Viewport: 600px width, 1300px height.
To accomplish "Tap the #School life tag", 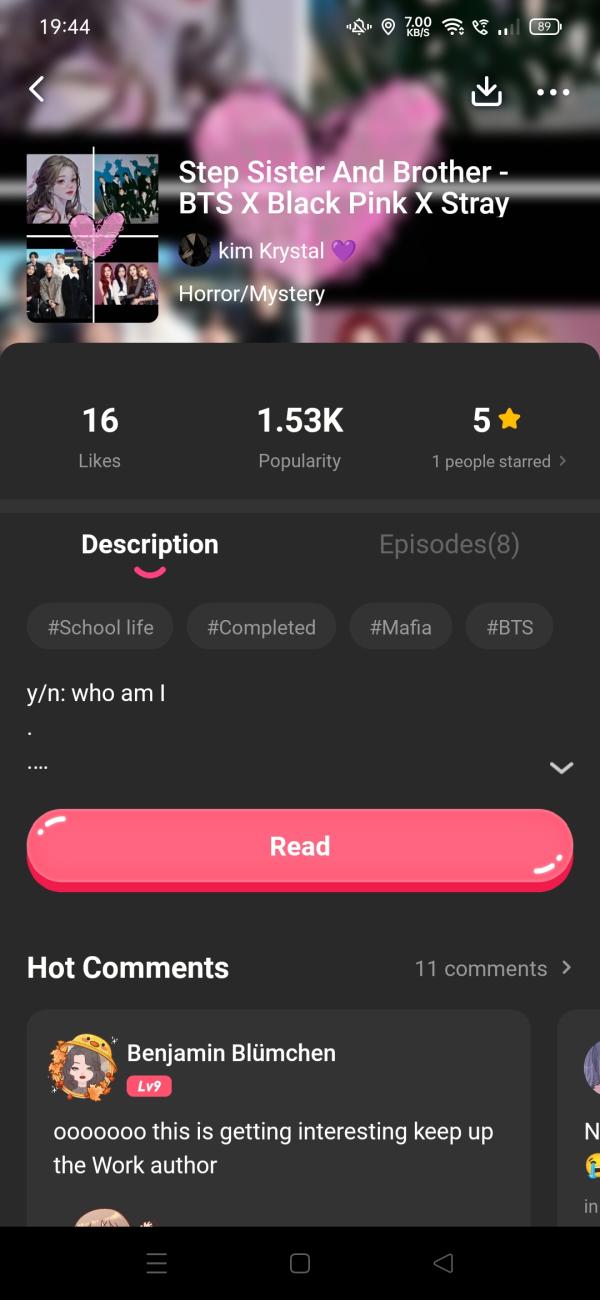I will [100, 627].
